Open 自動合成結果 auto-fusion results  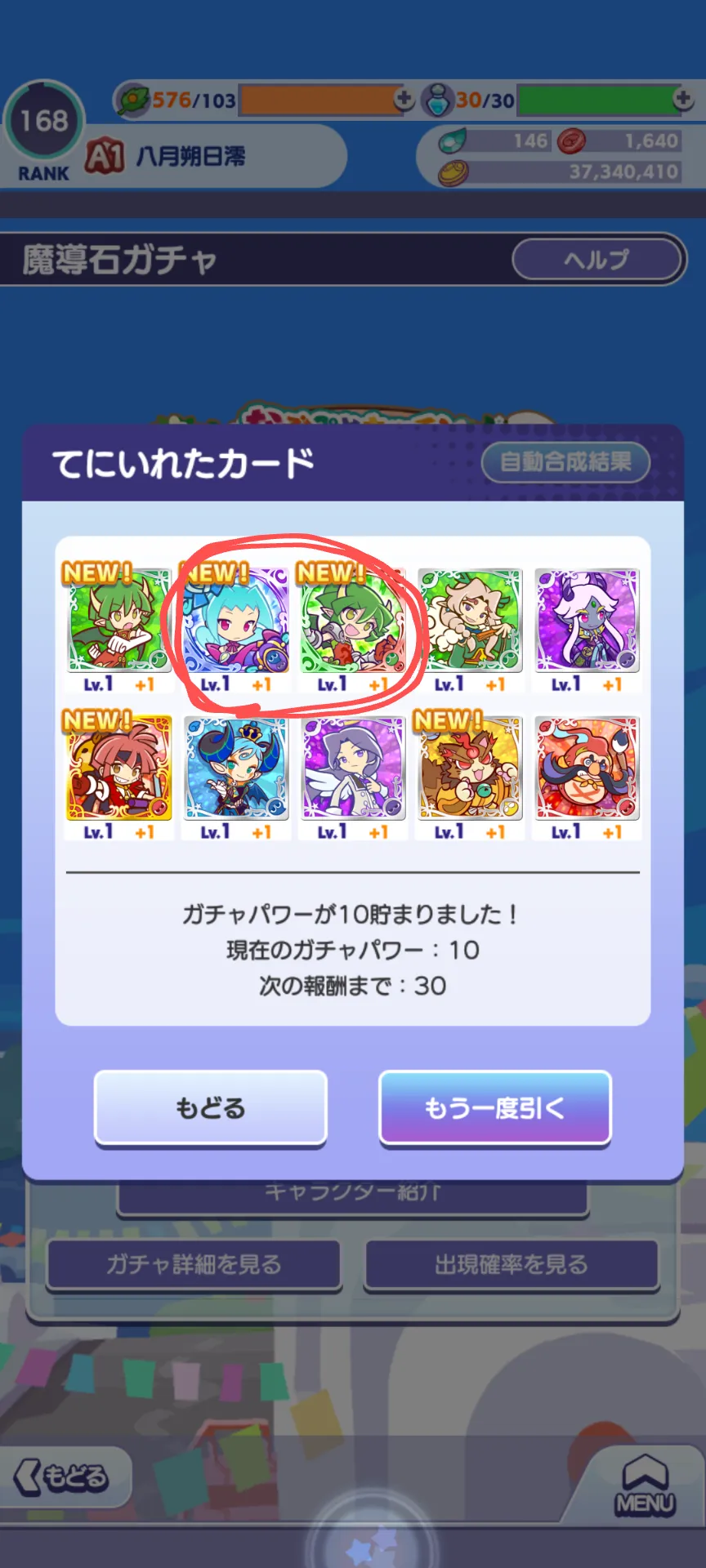tap(565, 462)
